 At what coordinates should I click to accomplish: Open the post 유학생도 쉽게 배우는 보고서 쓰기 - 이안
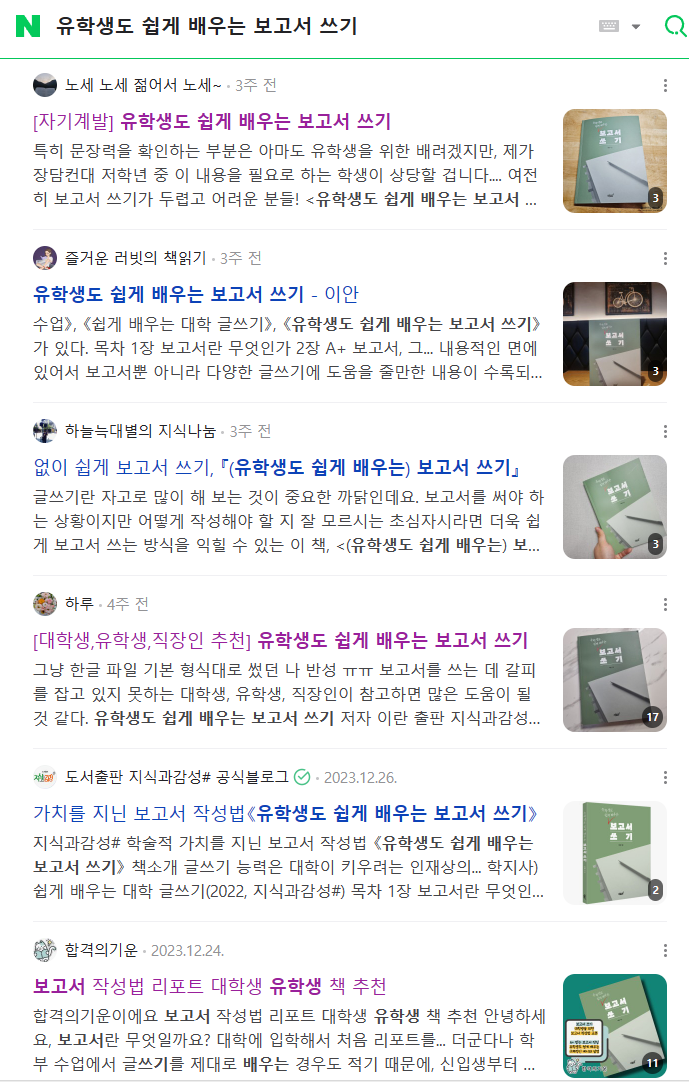(195, 294)
